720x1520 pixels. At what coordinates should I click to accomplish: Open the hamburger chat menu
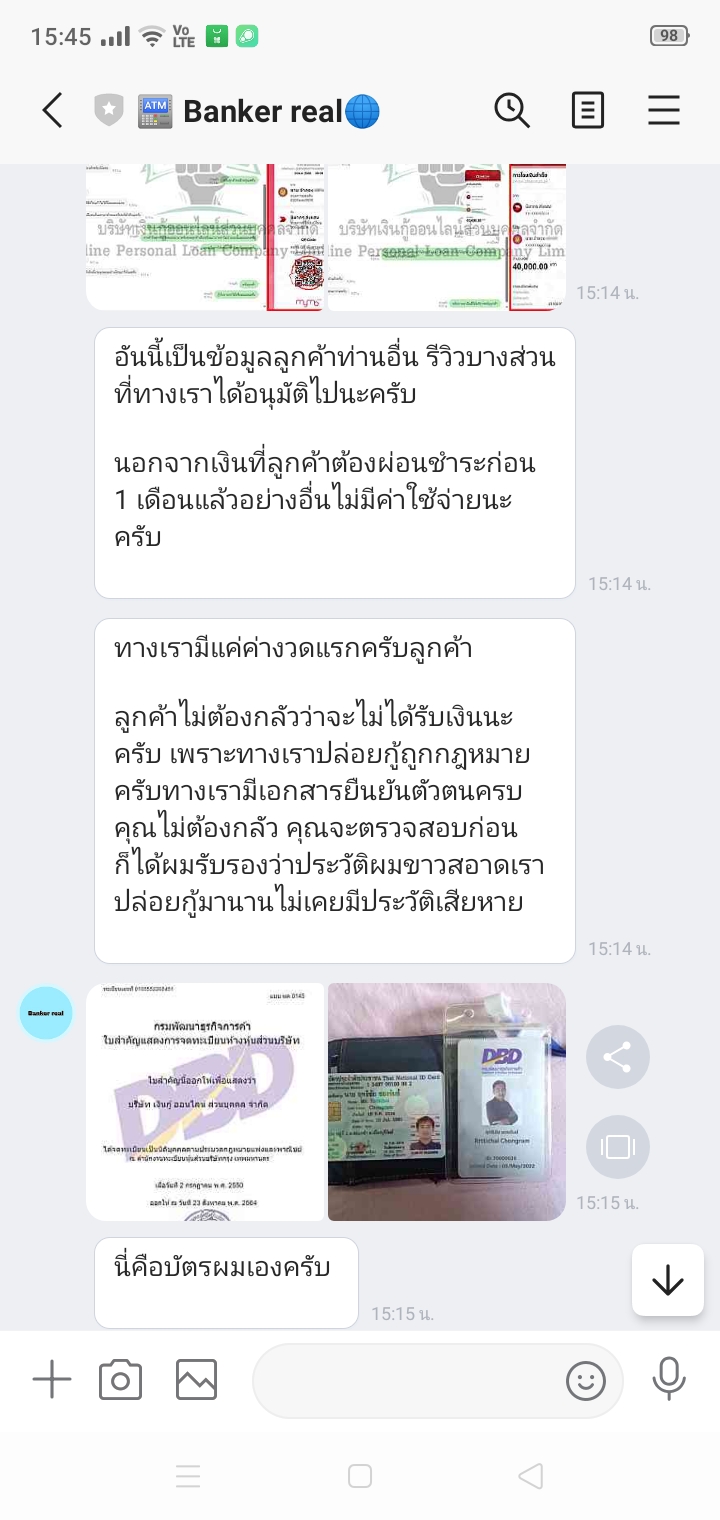coord(664,110)
